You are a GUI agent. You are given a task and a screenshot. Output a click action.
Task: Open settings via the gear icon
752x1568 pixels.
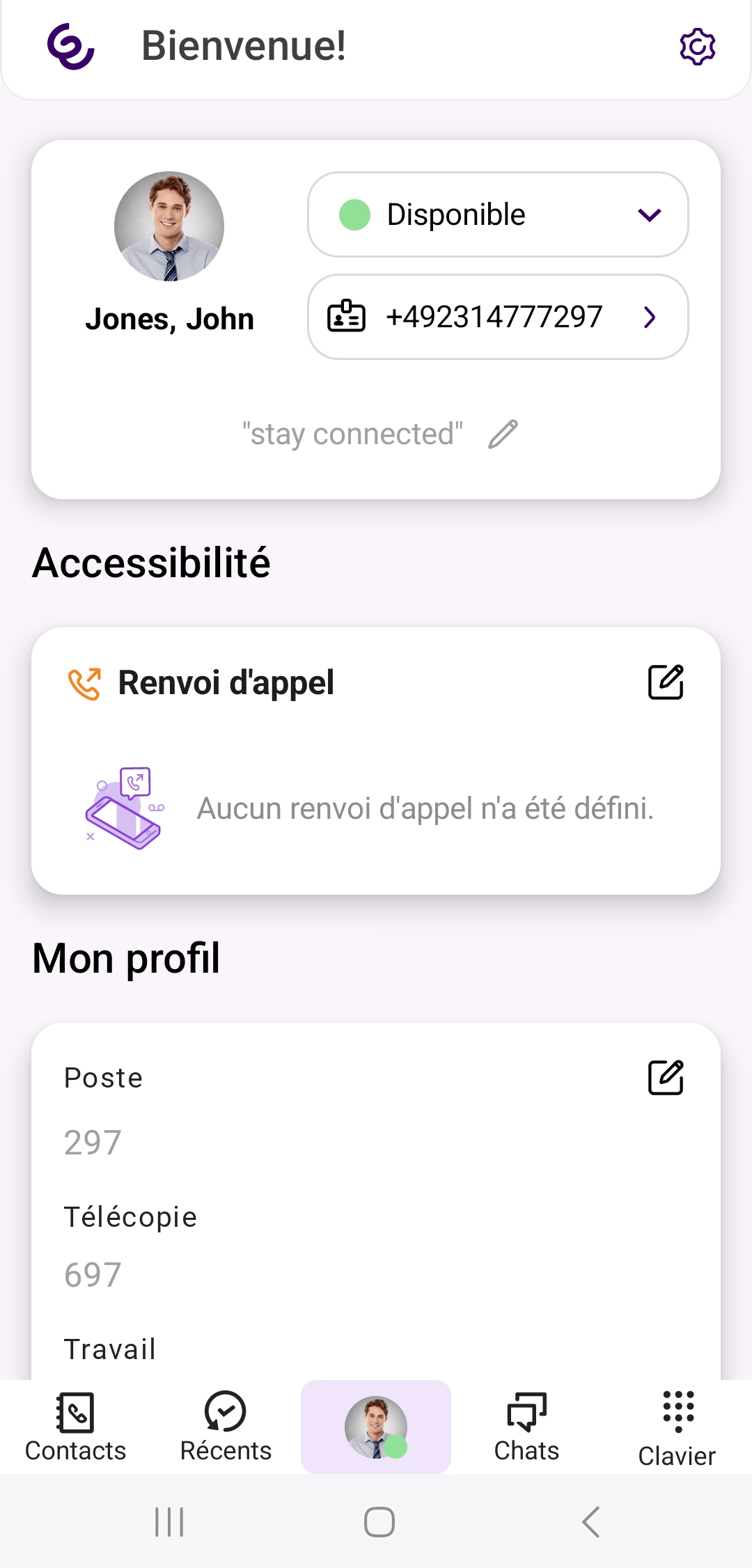click(697, 47)
